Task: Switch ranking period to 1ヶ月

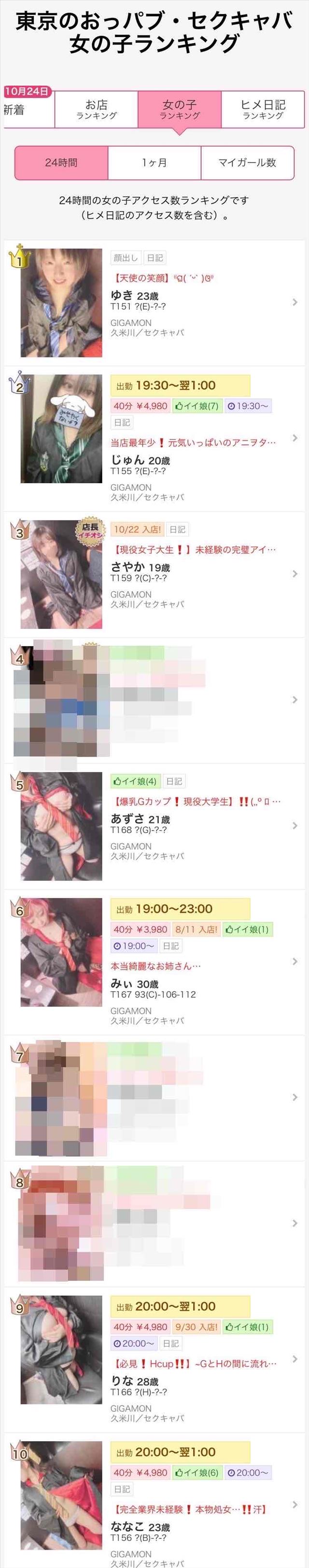Action: click(154, 163)
